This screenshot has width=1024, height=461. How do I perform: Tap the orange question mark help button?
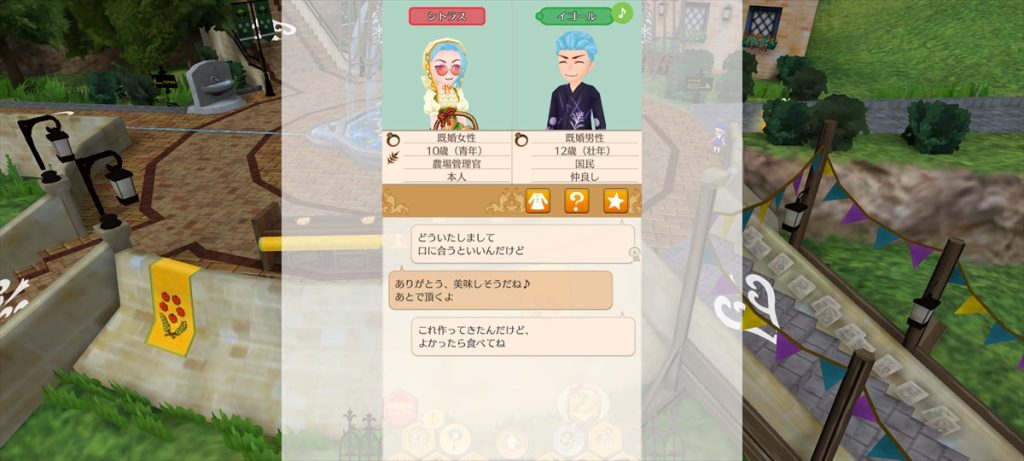(x=576, y=201)
